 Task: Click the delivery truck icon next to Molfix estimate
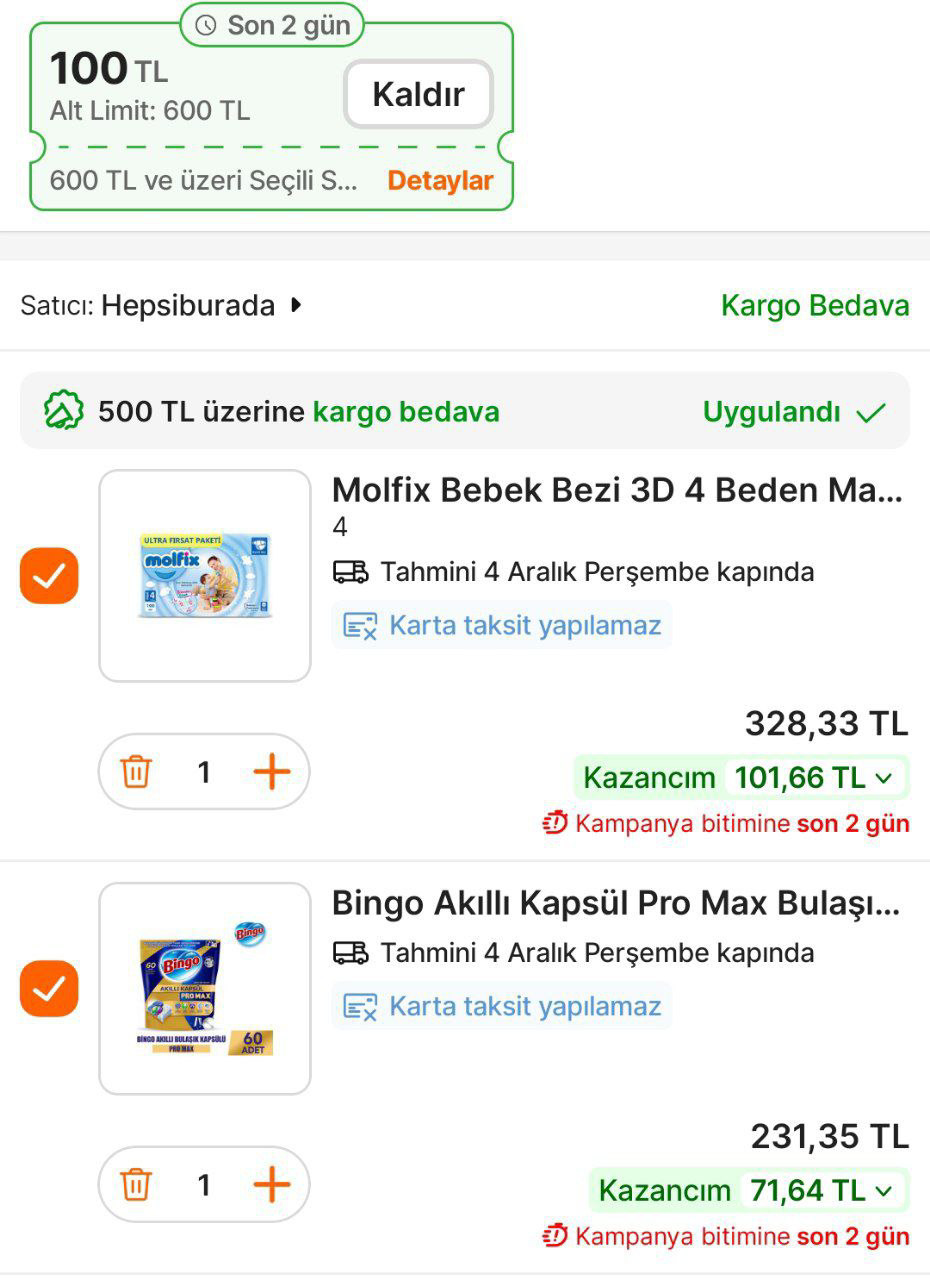coord(349,571)
